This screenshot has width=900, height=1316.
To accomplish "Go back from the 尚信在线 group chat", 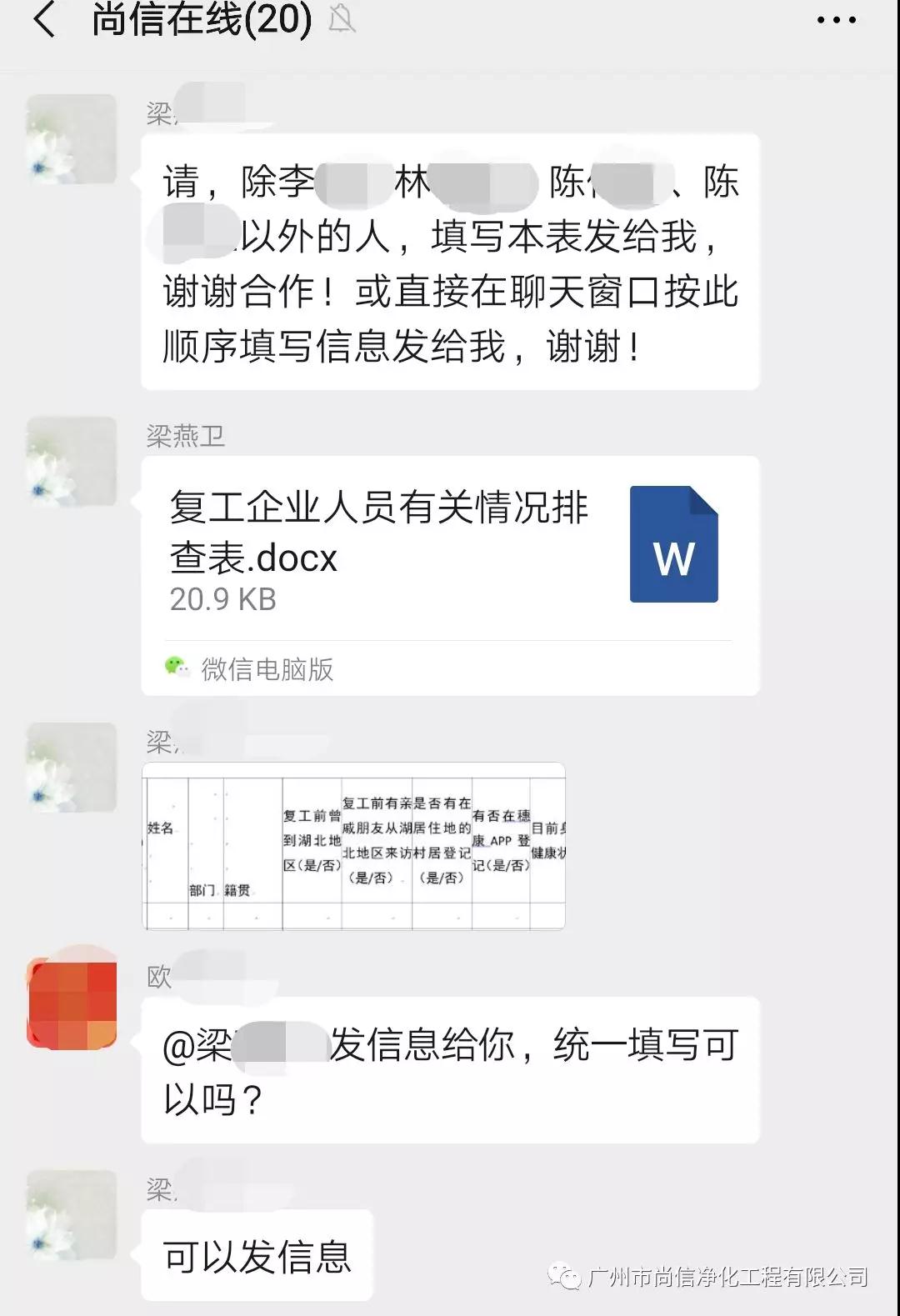I will tap(43, 20).
